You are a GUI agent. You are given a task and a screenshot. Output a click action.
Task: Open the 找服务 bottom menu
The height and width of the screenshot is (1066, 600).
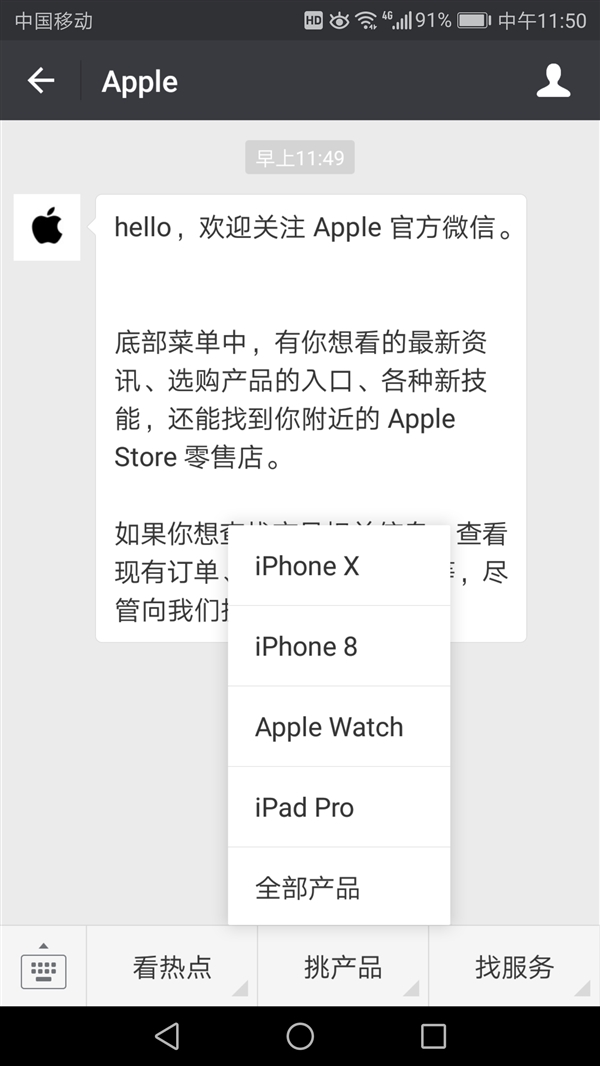[x=514, y=967]
